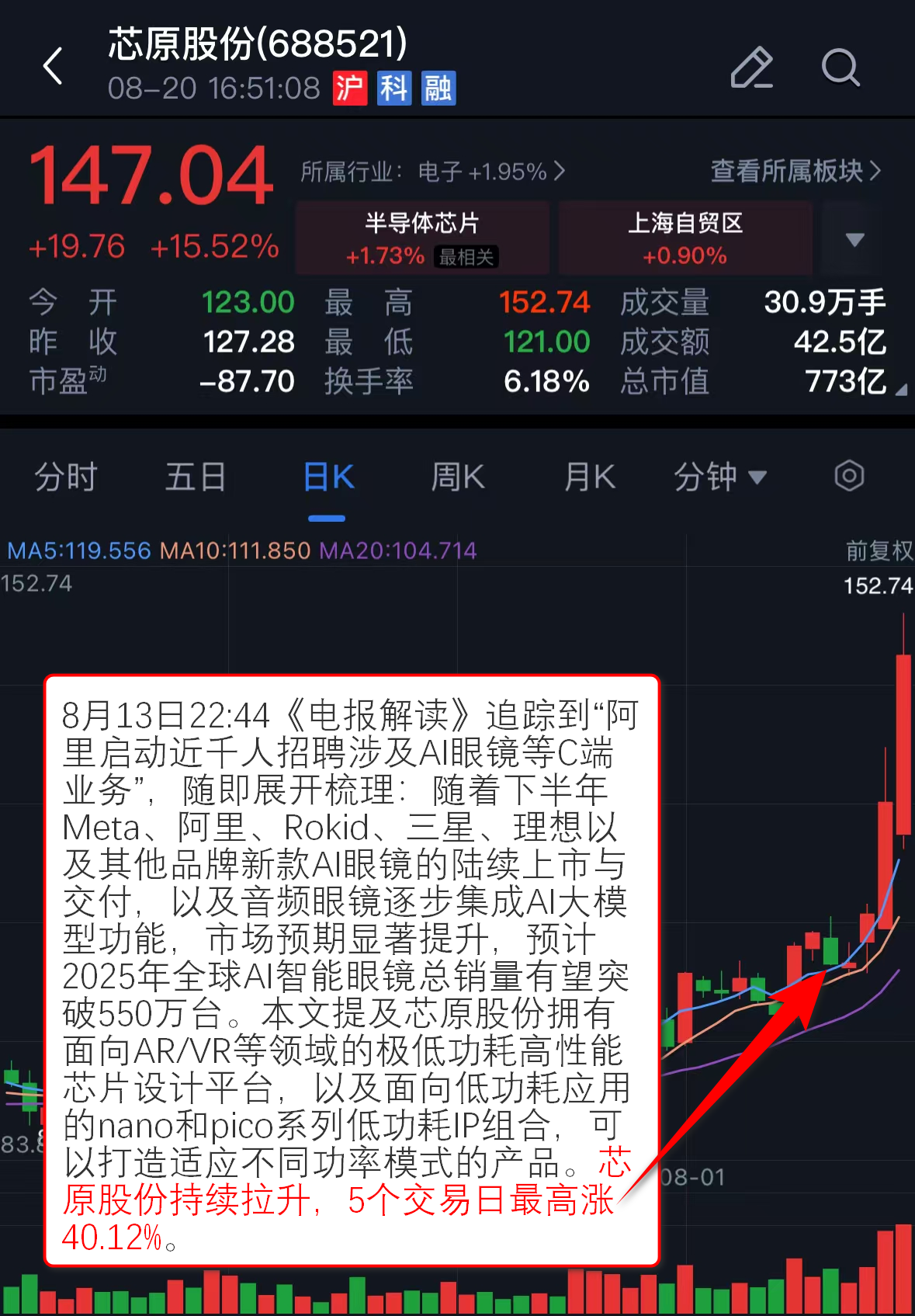The width and height of the screenshot is (915, 1316).
Task: Switch to the 月K chart tab
Action: pyautogui.click(x=589, y=477)
